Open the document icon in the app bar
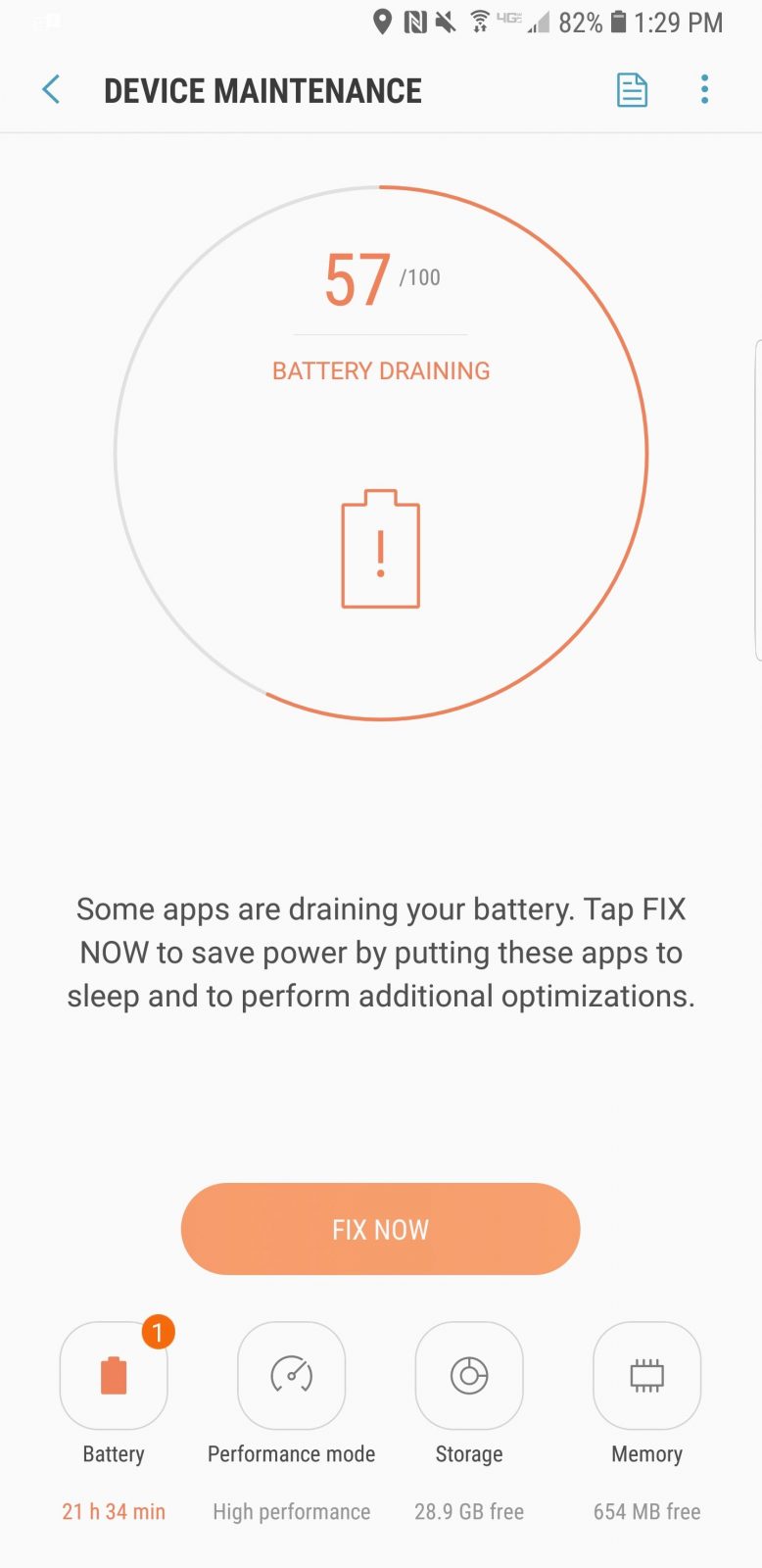Image resolution: width=762 pixels, height=1568 pixels. pyautogui.click(x=632, y=90)
